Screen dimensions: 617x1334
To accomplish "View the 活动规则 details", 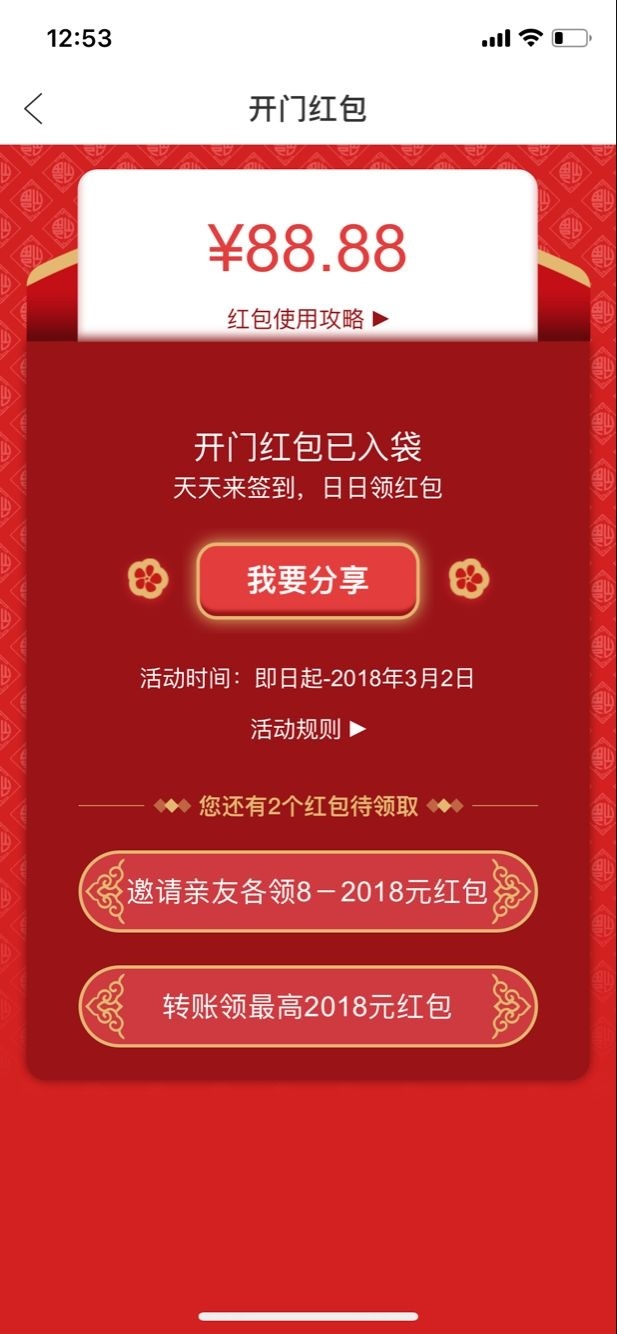I will click(308, 729).
